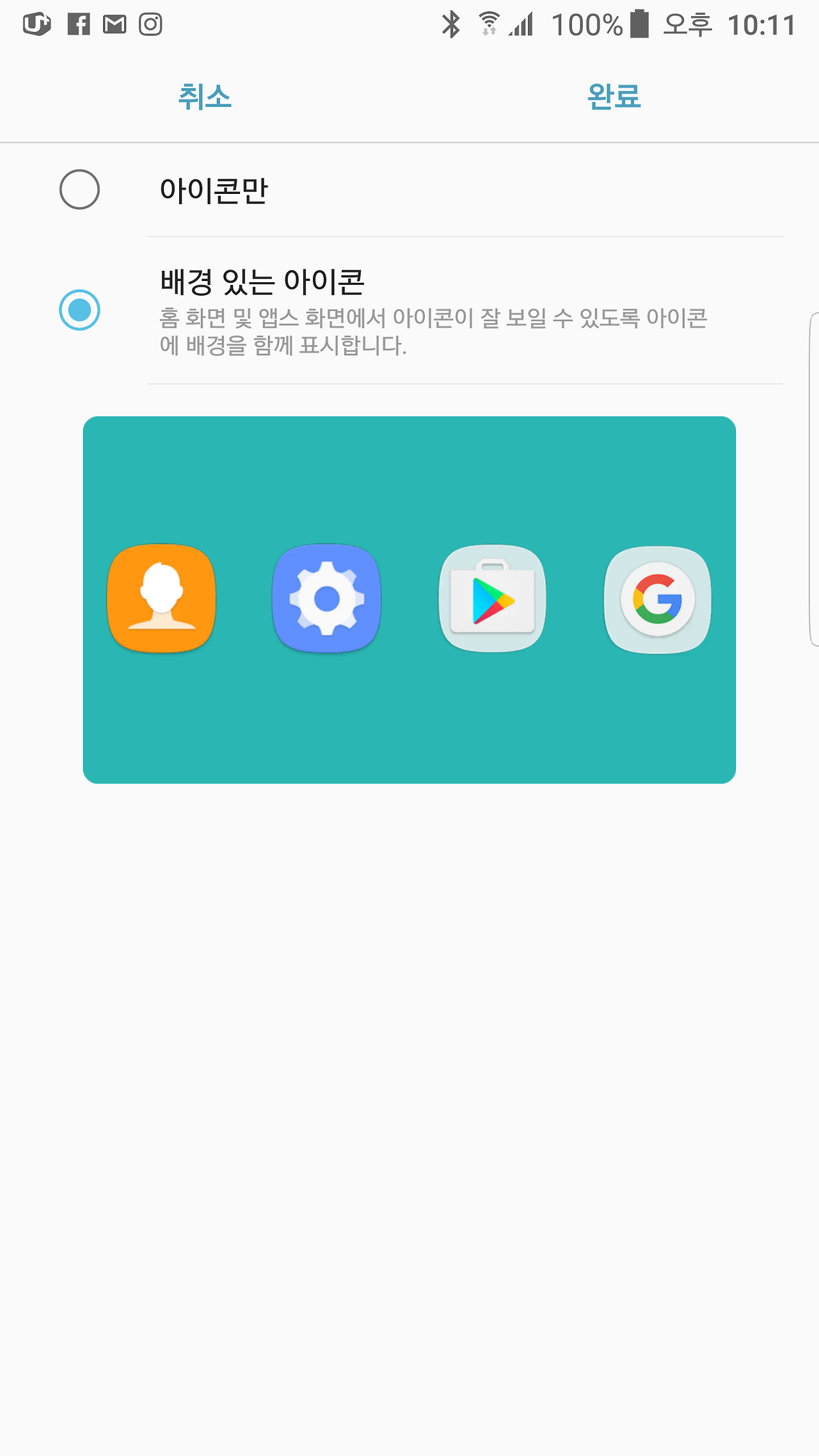819x1456 pixels.
Task: Select the 아이콘만 radio button
Action: pyautogui.click(x=79, y=189)
